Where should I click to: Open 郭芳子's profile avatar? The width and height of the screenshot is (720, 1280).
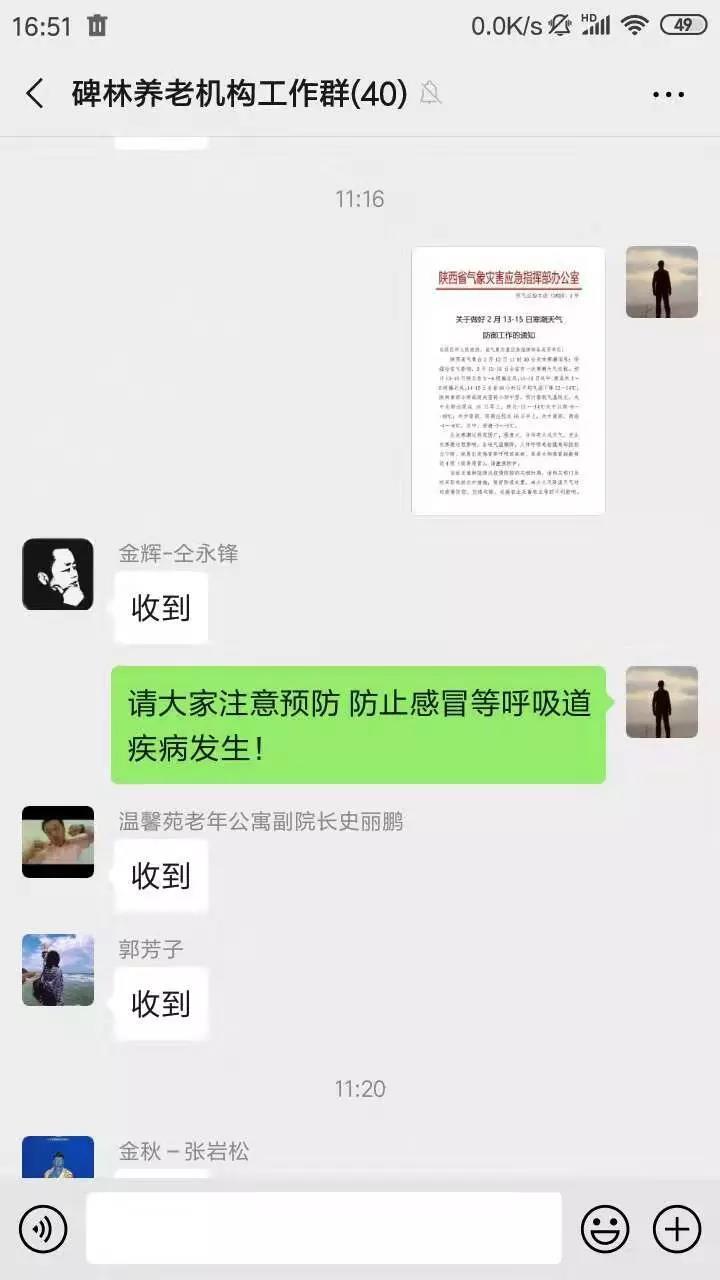58,970
